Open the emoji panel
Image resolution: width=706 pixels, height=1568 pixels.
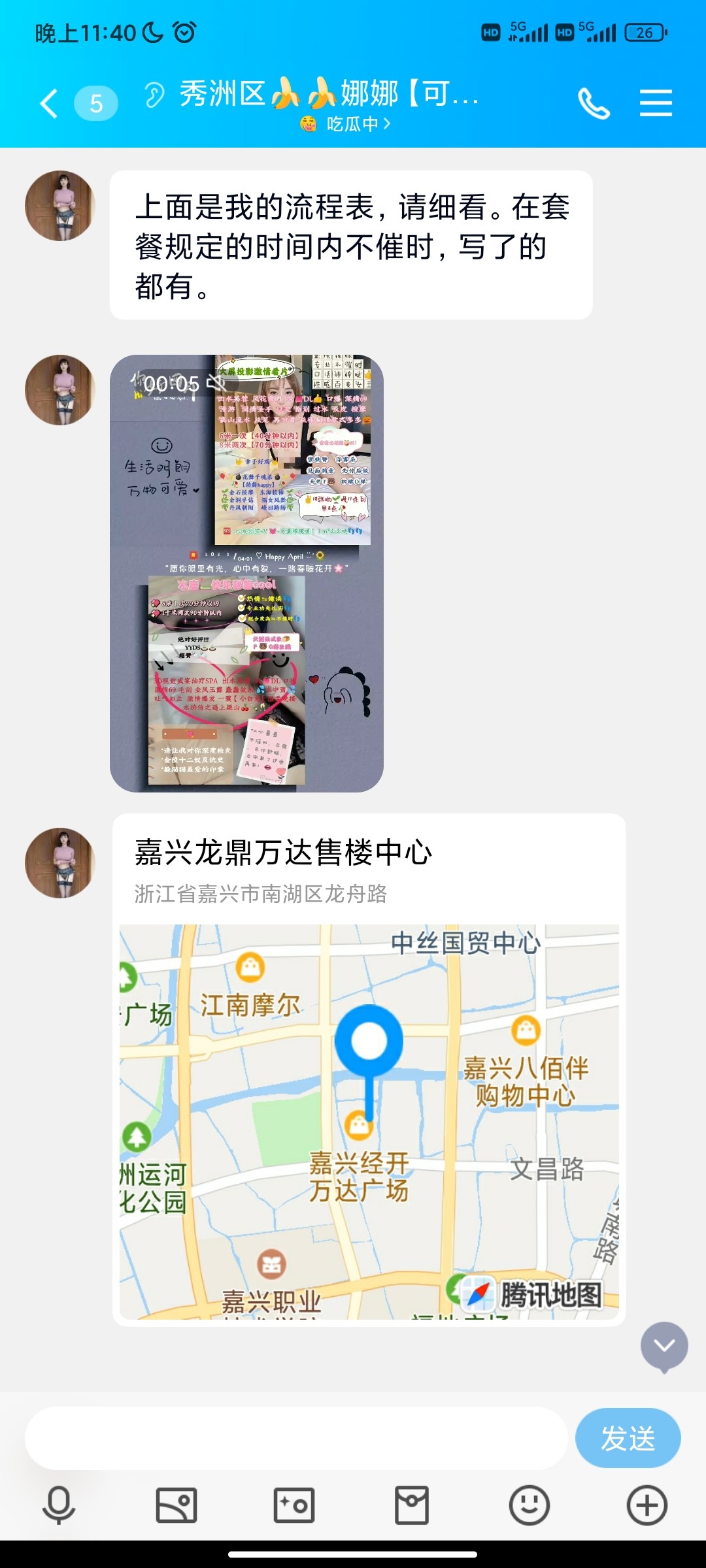529,1505
